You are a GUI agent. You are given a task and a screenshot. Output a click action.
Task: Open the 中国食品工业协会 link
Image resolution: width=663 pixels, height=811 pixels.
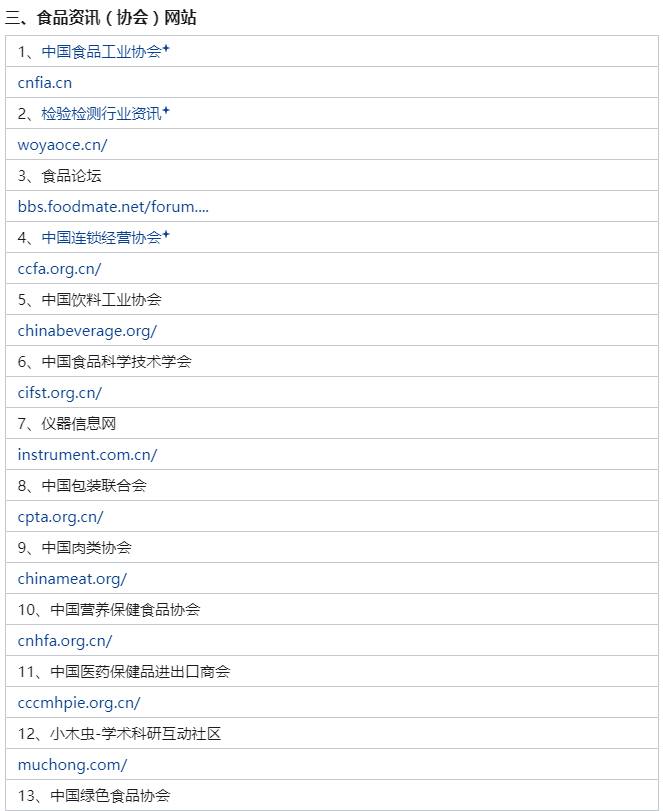(101, 52)
